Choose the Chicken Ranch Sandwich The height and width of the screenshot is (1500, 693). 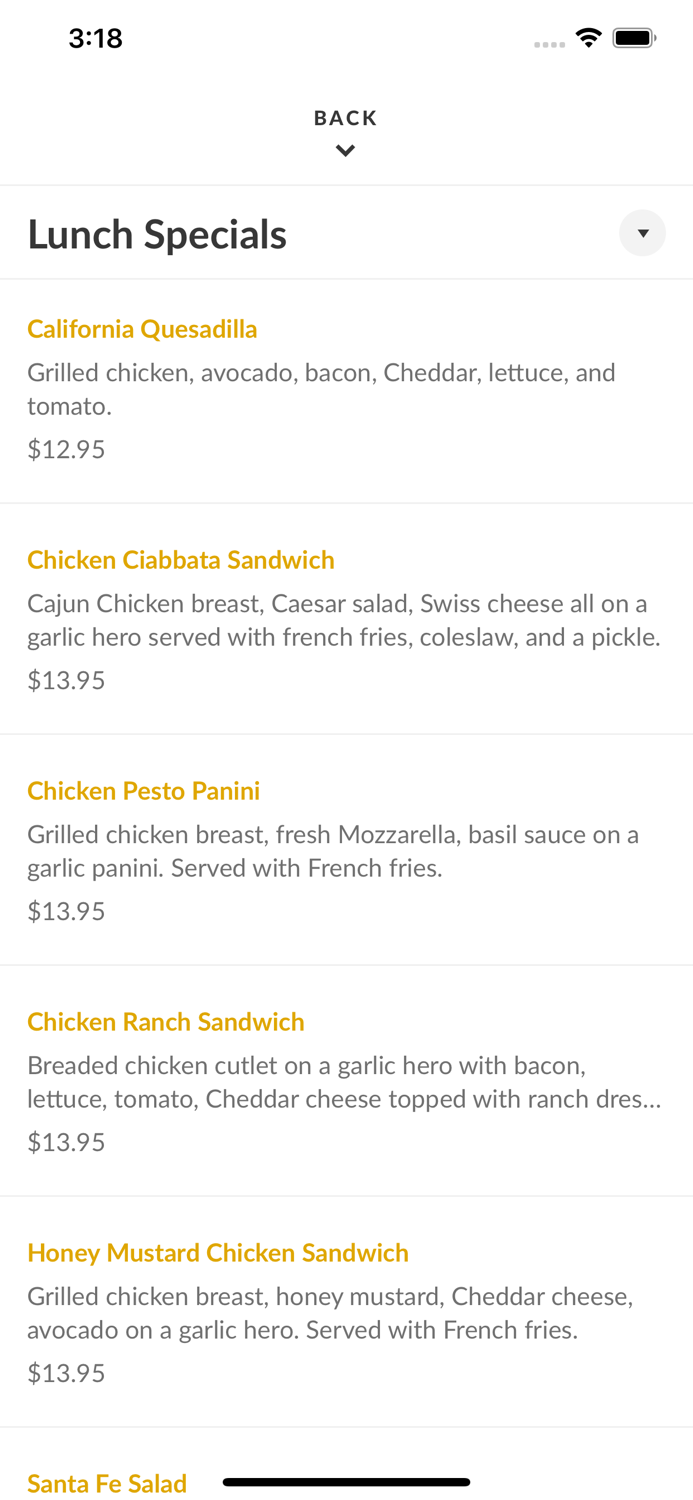(x=166, y=1022)
